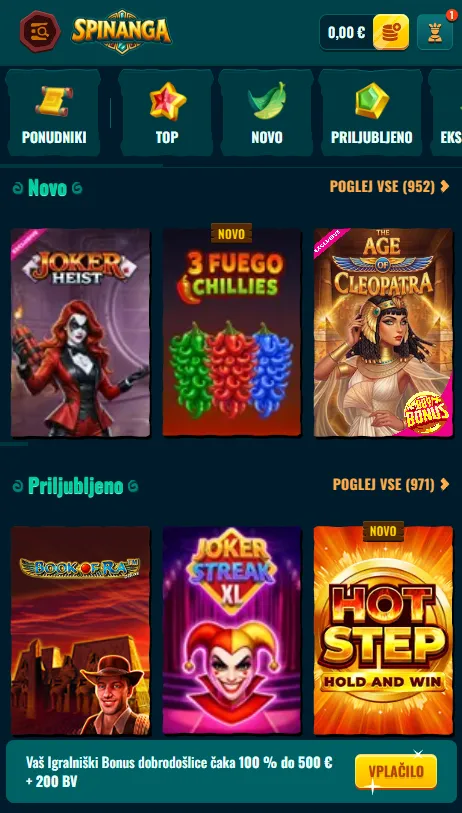Select the Priljubljeno category tile

point(371,113)
